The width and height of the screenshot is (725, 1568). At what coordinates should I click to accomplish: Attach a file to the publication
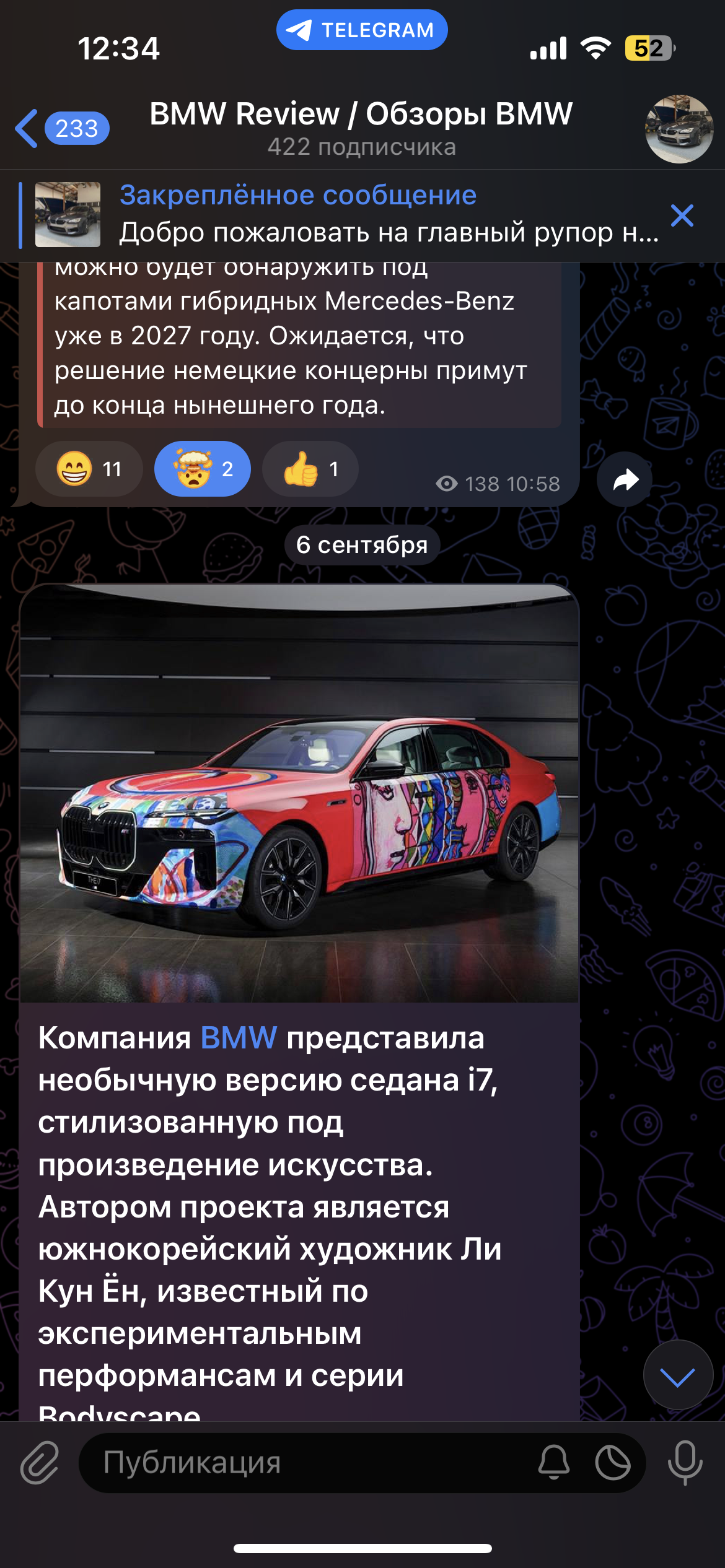[40, 1463]
